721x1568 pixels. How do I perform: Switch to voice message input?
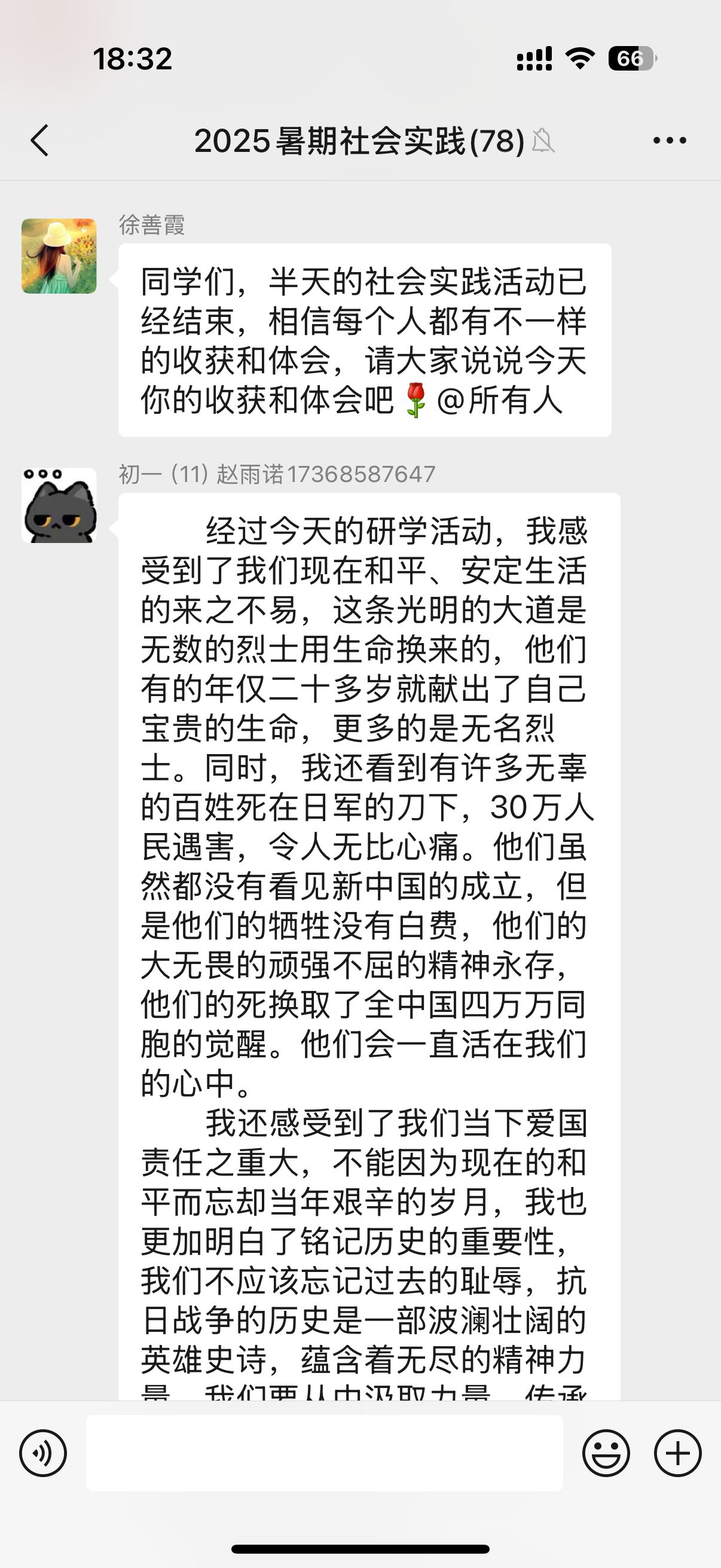(42, 1453)
